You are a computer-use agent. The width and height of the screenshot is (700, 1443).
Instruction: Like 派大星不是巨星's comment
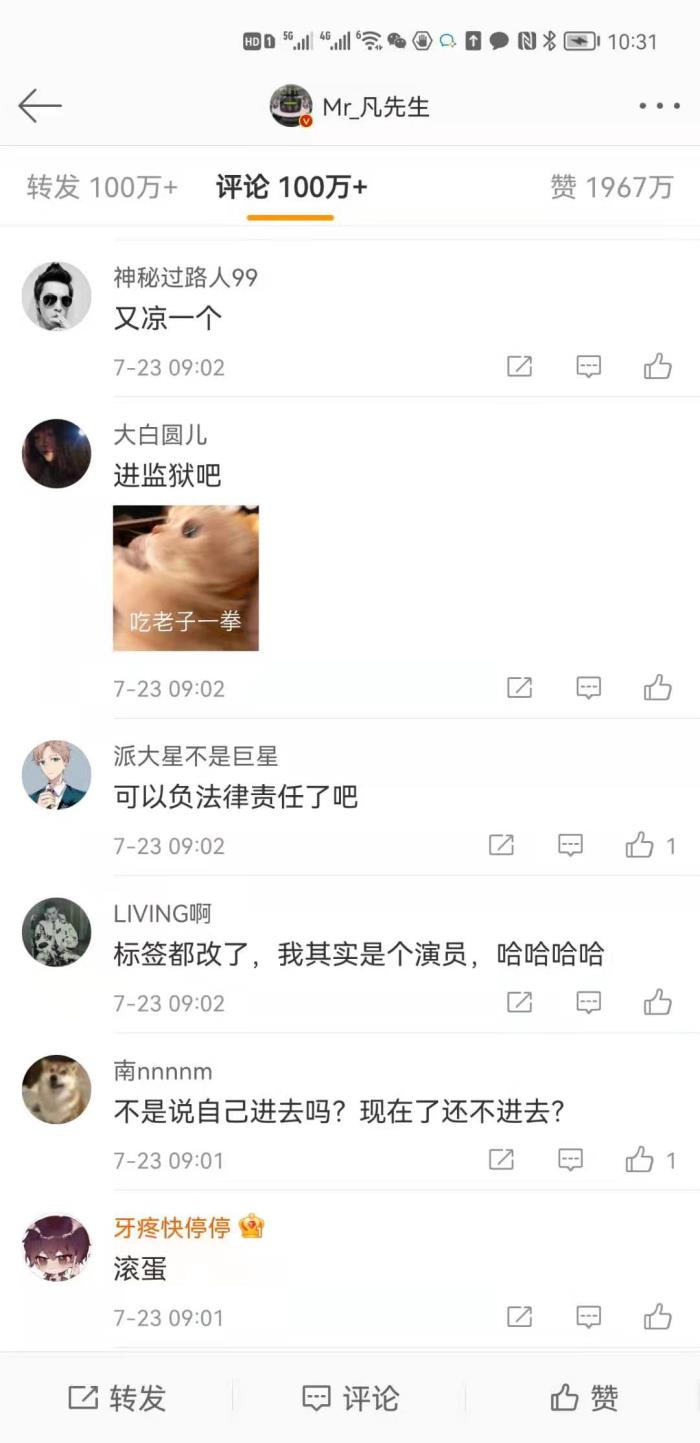640,846
